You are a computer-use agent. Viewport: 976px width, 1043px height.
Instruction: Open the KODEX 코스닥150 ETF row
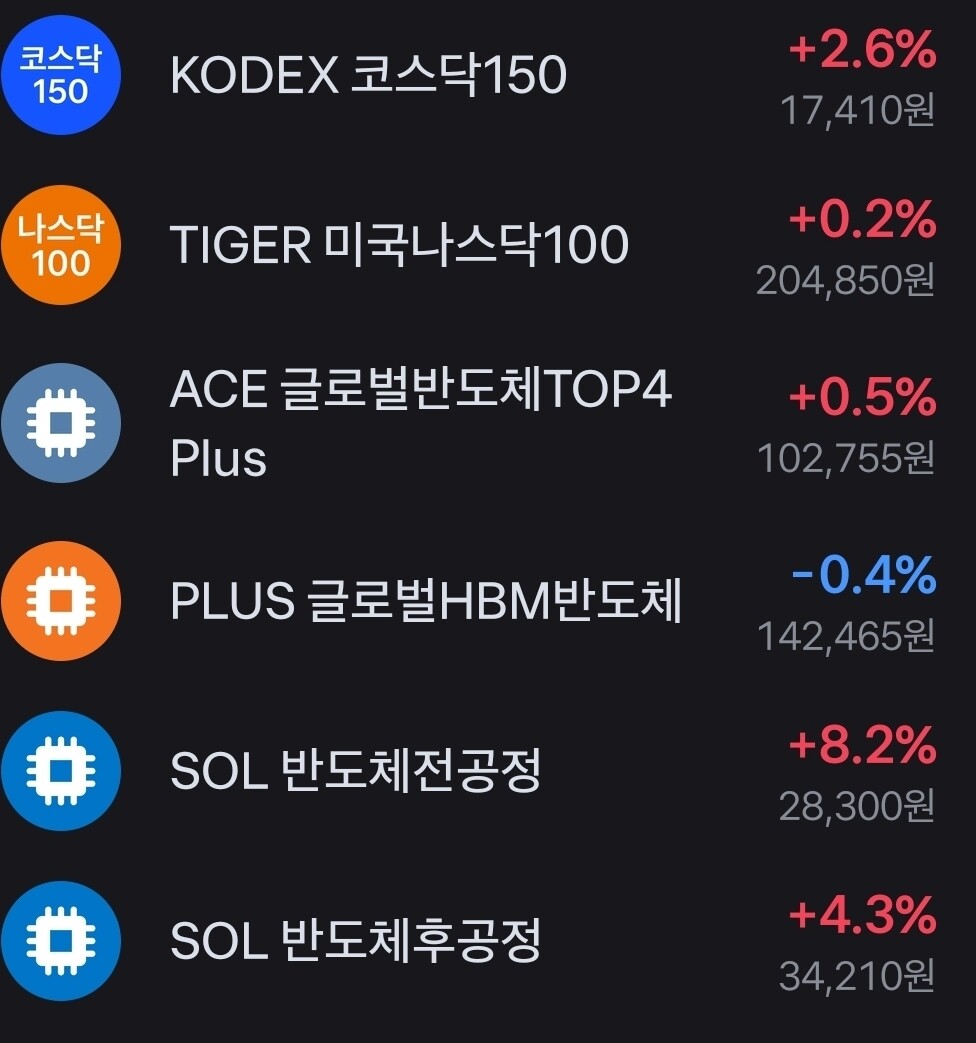tap(488, 75)
